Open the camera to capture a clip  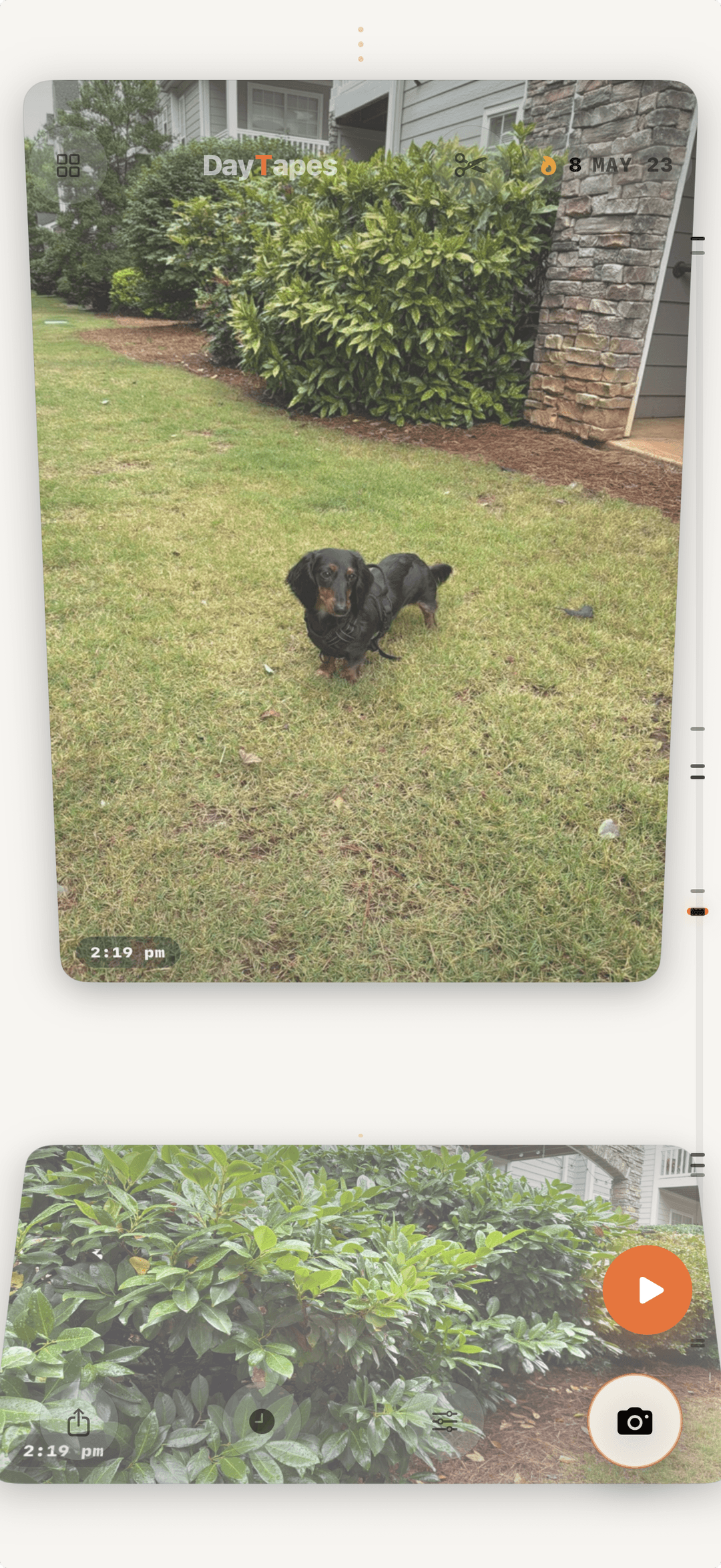click(634, 1420)
